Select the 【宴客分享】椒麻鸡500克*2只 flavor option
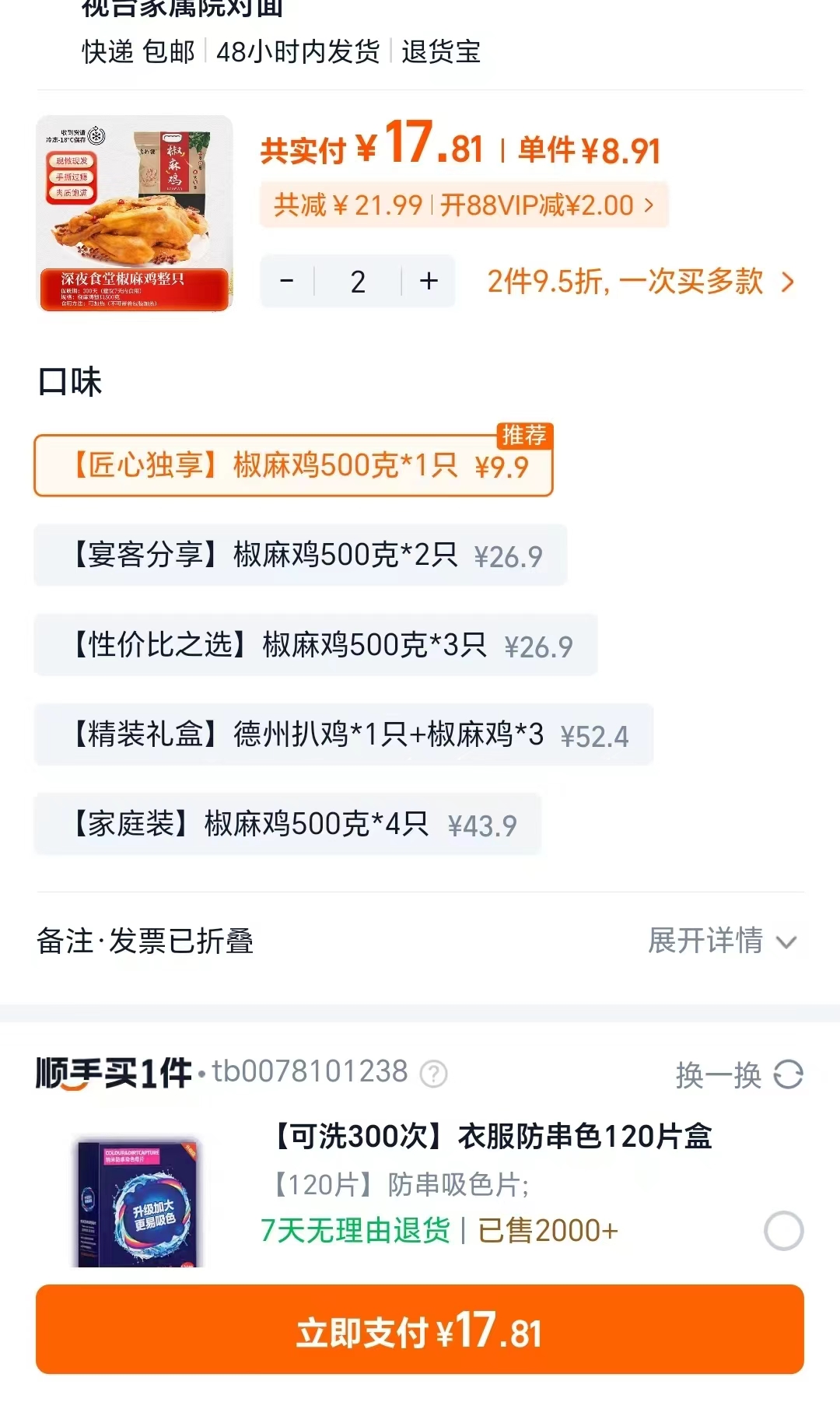Screen dimensions: 840x1409 point(299,555)
